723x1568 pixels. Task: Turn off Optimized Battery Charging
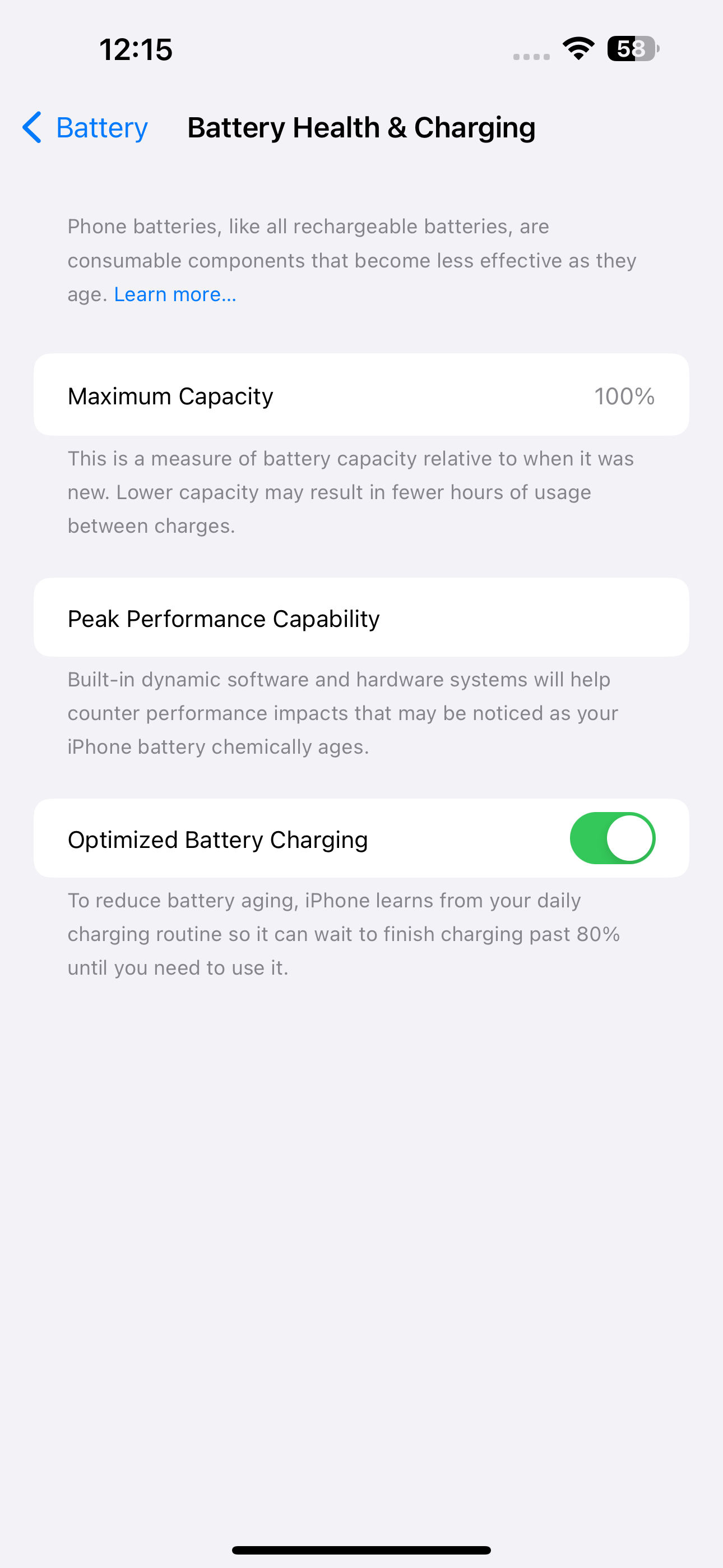tap(611, 838)
